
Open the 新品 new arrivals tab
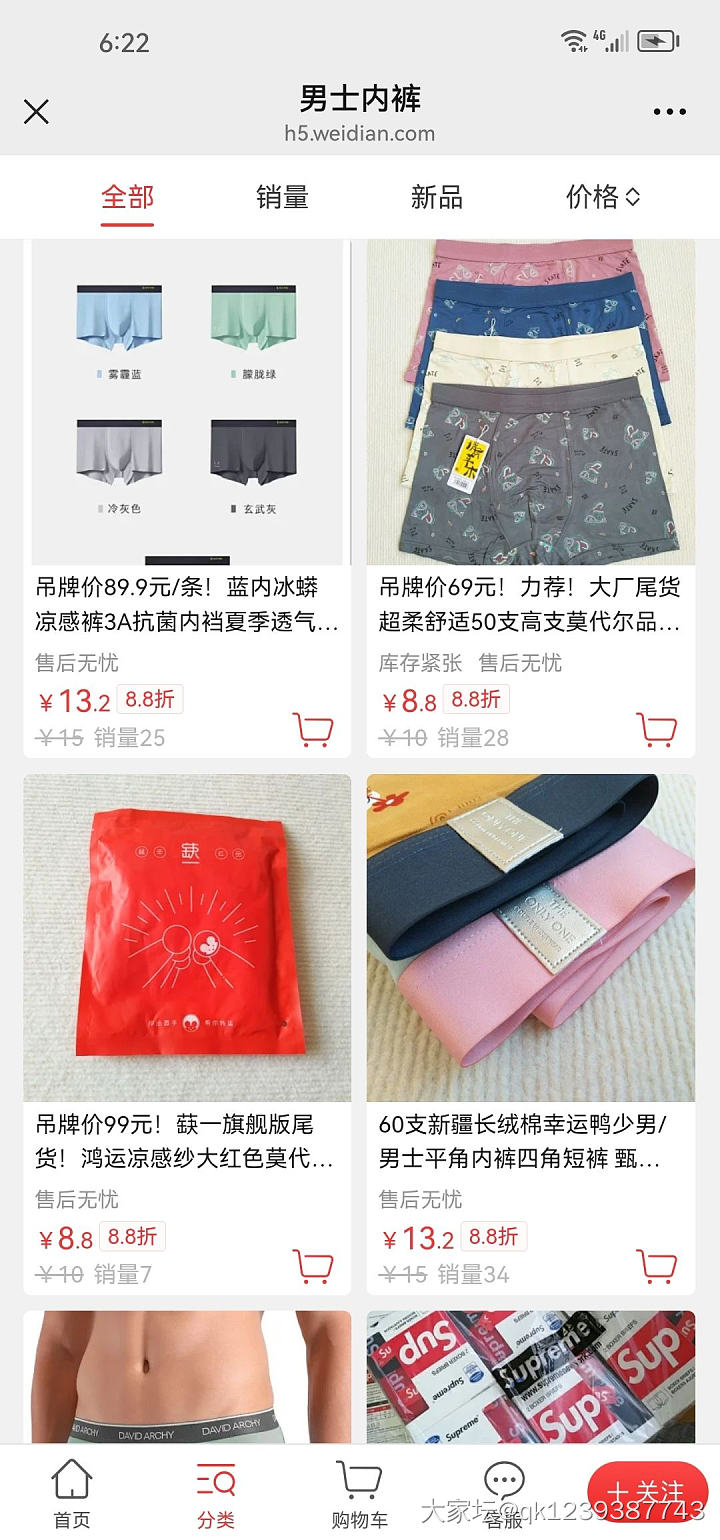435,198
